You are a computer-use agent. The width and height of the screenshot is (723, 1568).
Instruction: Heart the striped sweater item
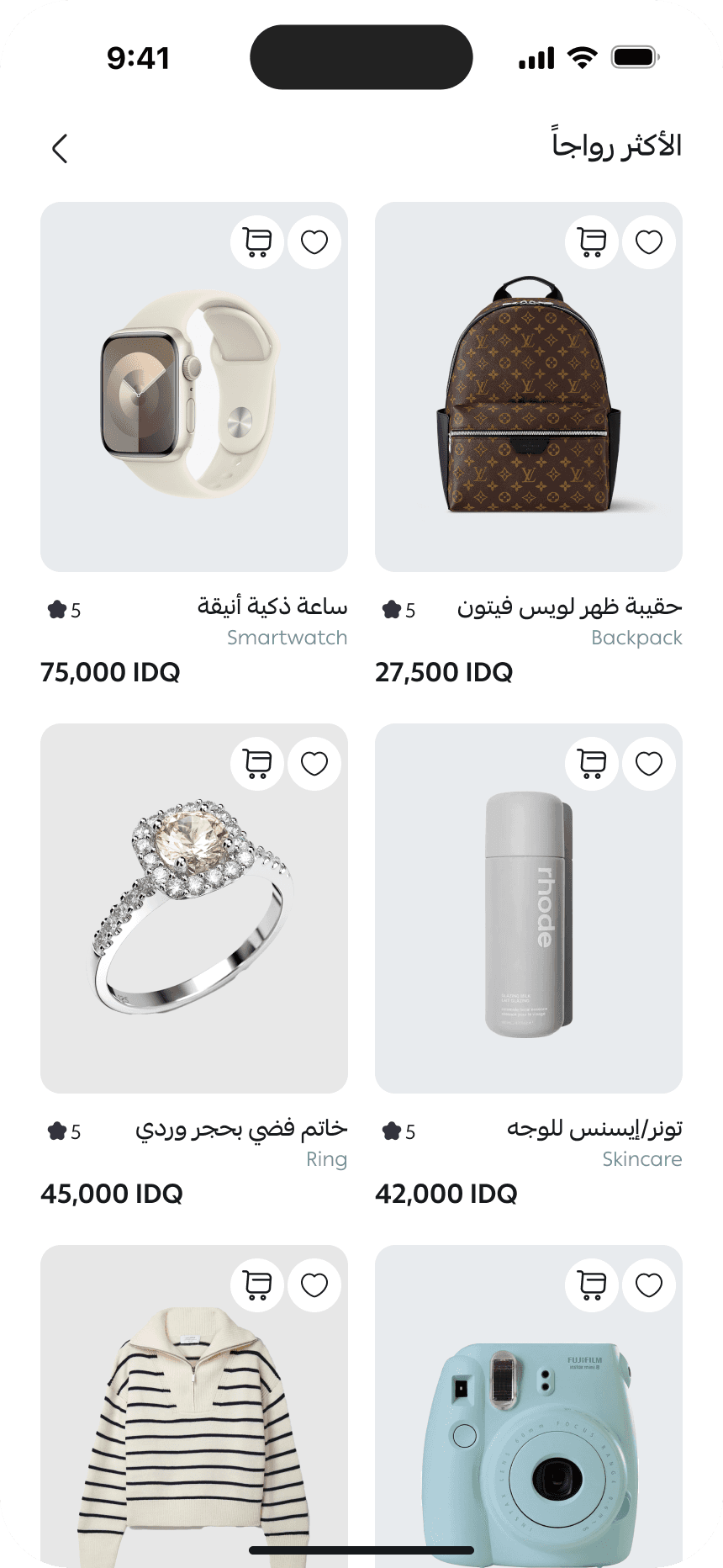click(x=314, y=1285)
